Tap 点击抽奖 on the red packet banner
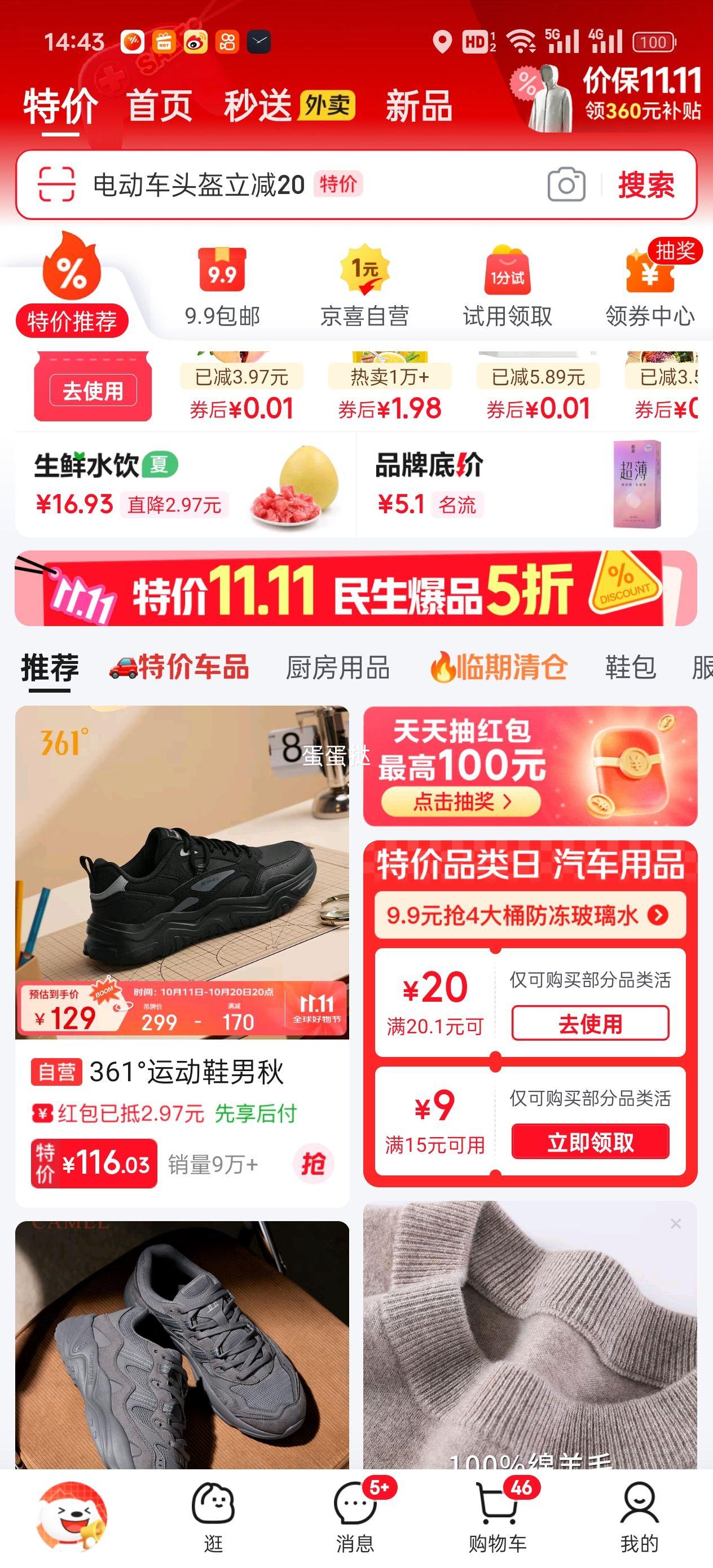The height and width of the screenshot is (1568, 713). (461, 801)
